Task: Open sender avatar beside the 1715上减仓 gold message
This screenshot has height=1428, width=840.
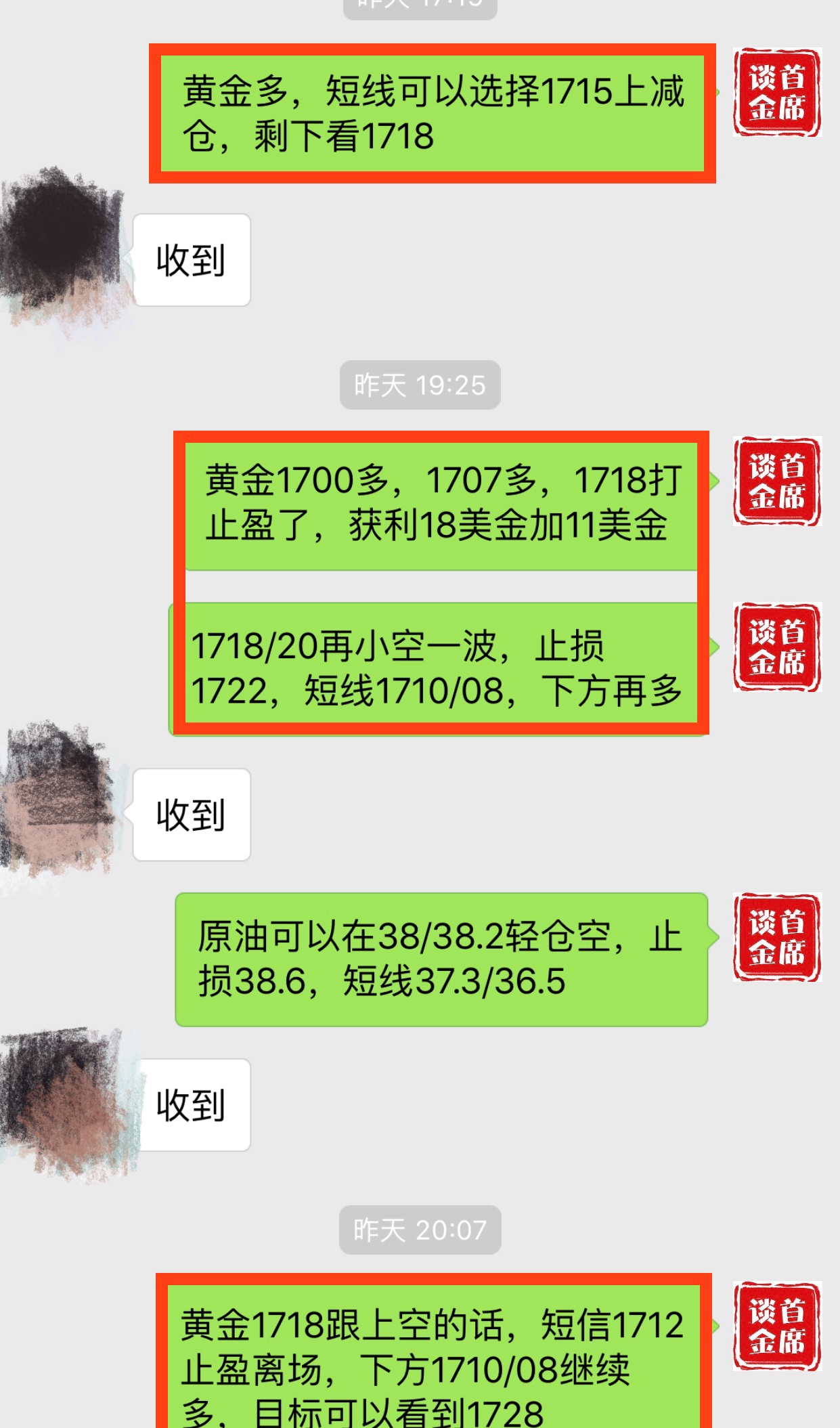Action: tap(776, 92)
